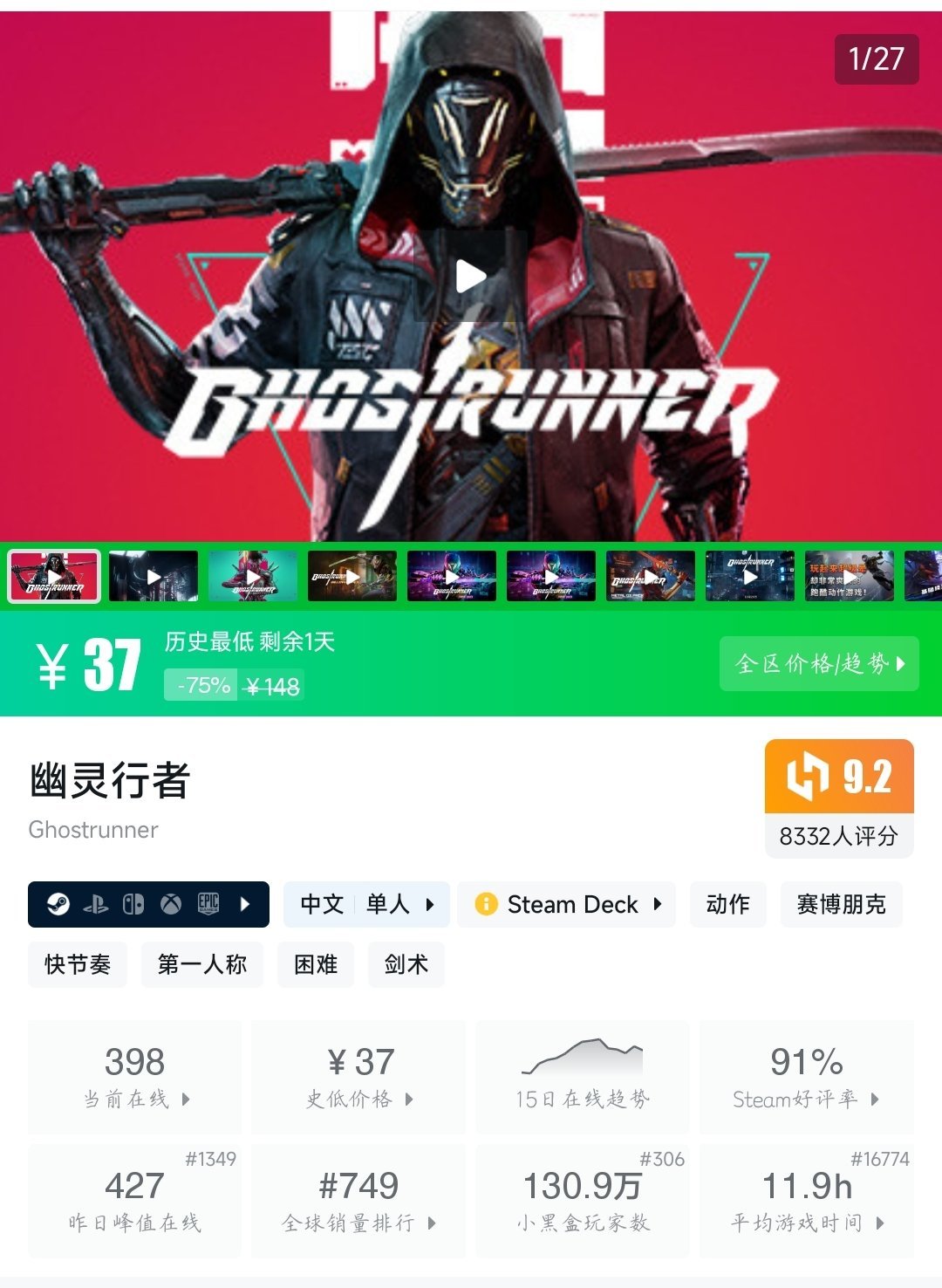Select the 动作 genre tag
The width and height of the screenshot is (942, 1288).
click(727, 904)
